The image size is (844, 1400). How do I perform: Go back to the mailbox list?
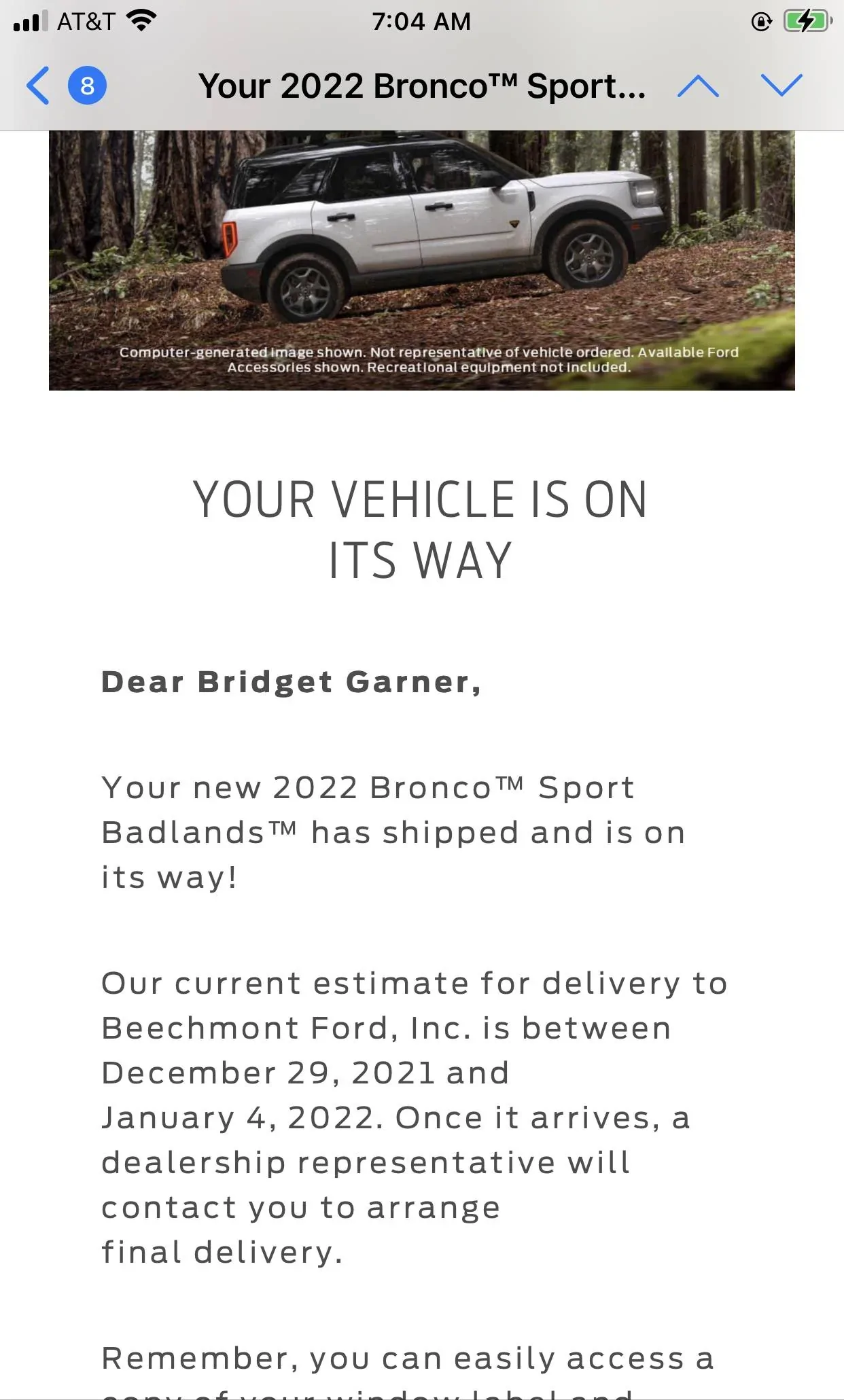pos(39,86)
